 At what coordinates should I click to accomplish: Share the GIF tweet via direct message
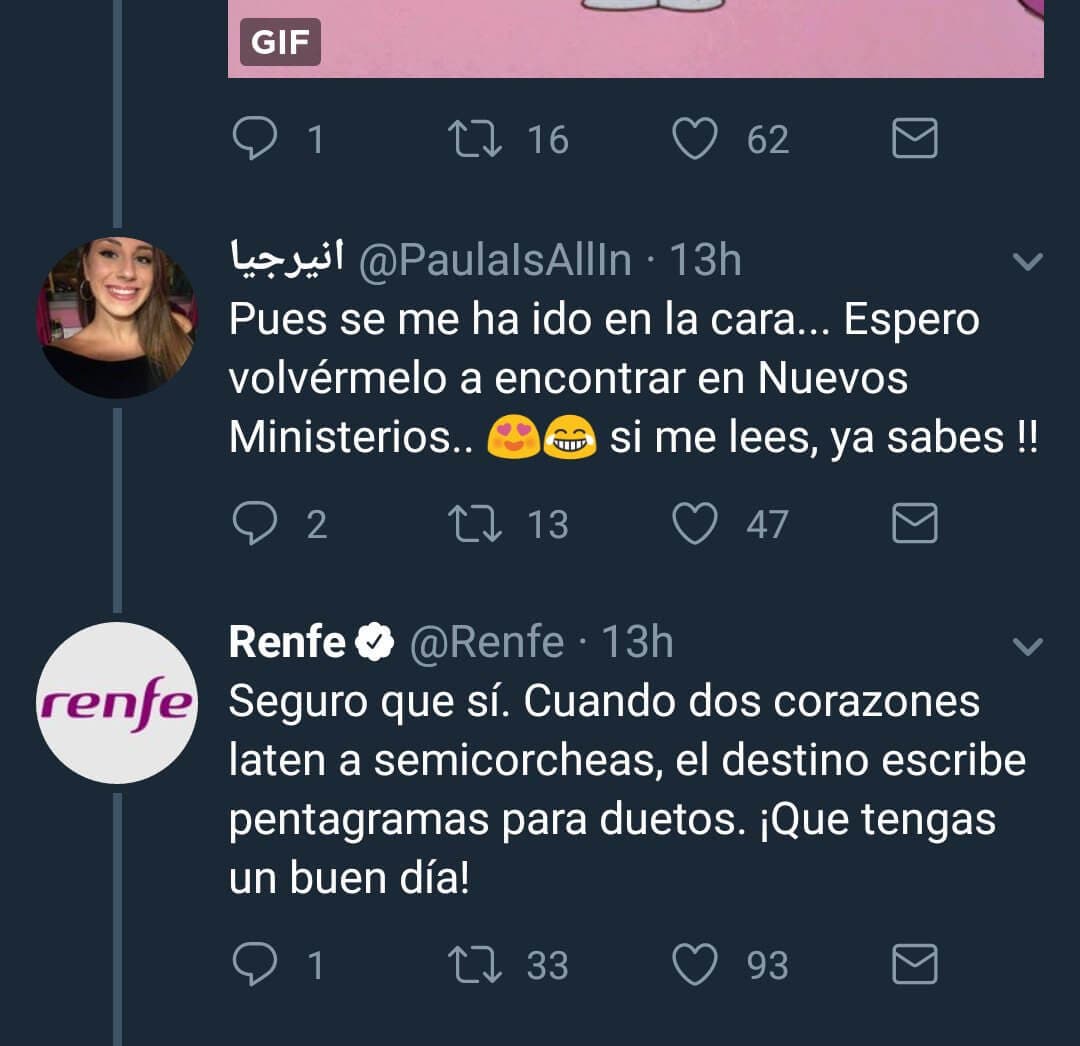(914, 139)
